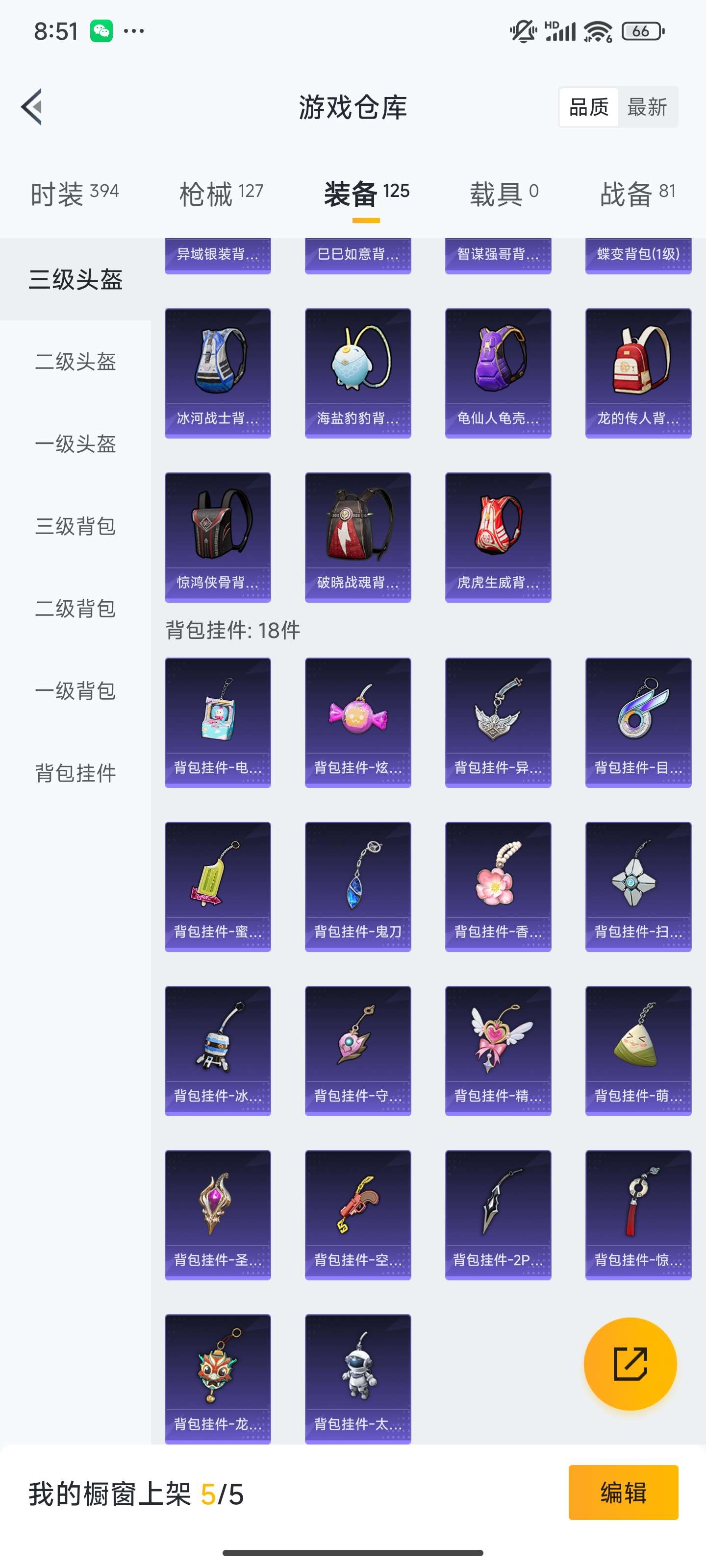The width and height of the screenshot is (706, 1568).
Task: Select 三级背包 in the sidebar
Action: [75, 525]
